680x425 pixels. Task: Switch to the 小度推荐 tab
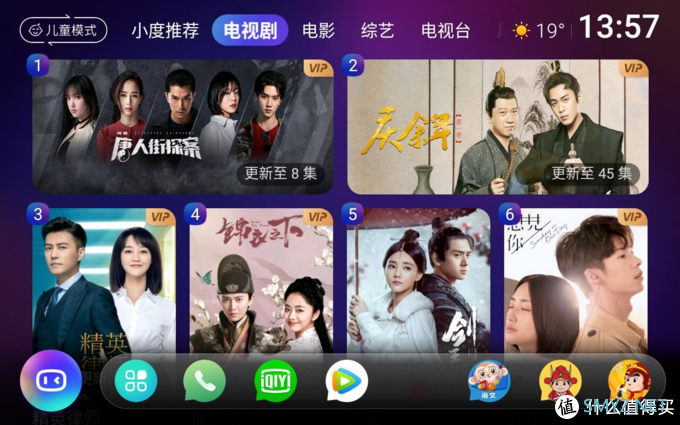pos(166,30)
